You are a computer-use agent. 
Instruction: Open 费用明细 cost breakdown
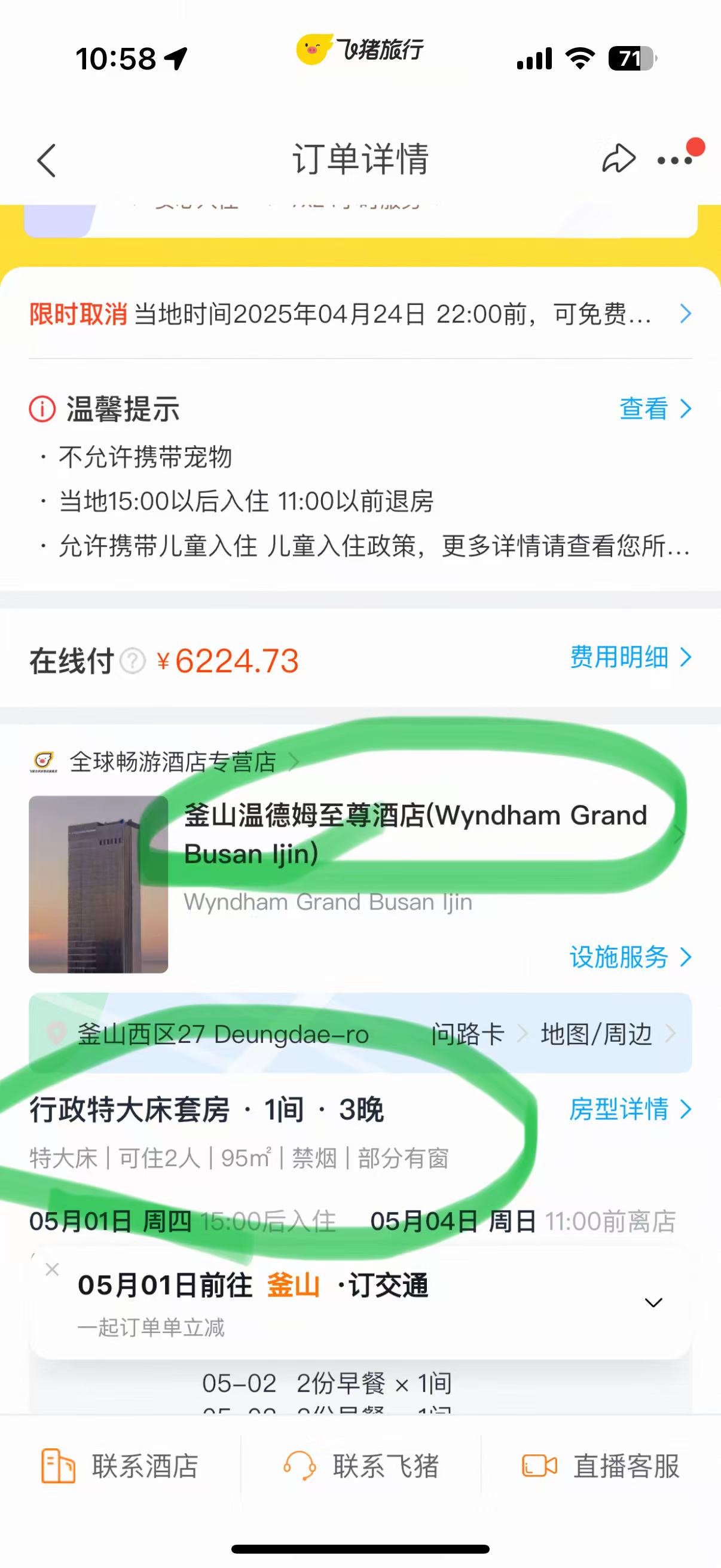click(630, 657)
